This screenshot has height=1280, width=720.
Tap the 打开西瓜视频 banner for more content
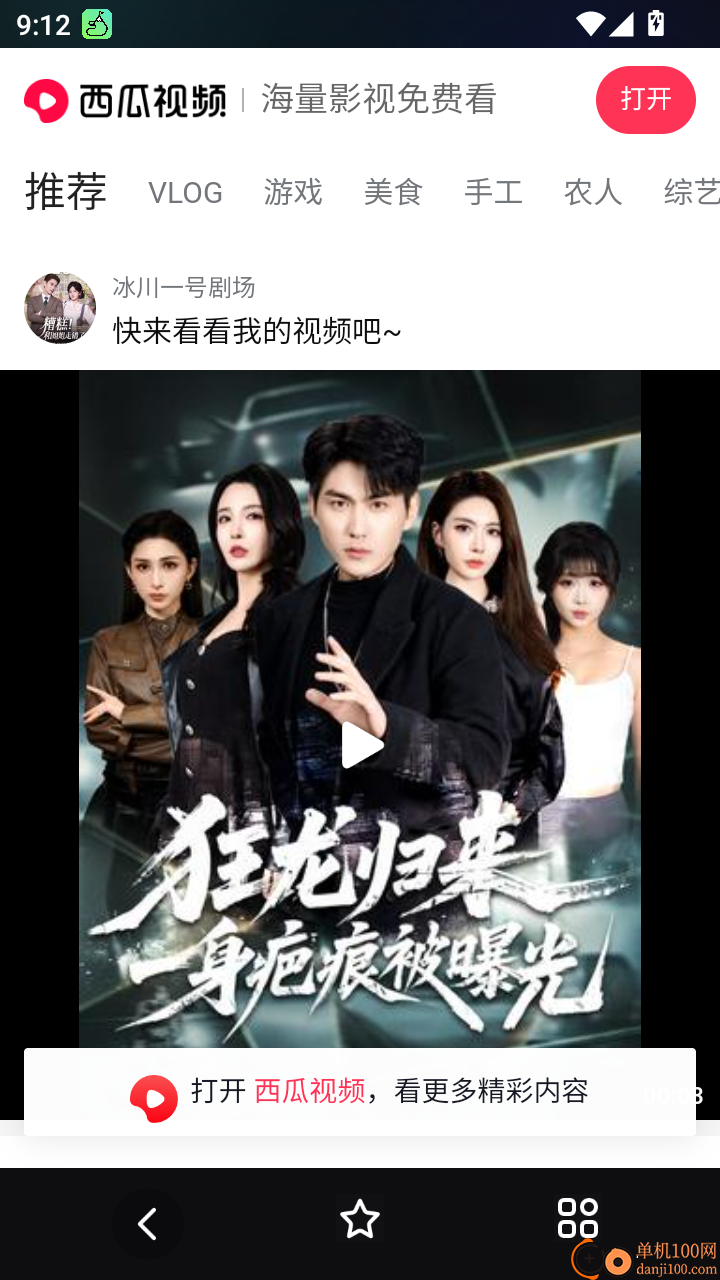pos(360,1092)
